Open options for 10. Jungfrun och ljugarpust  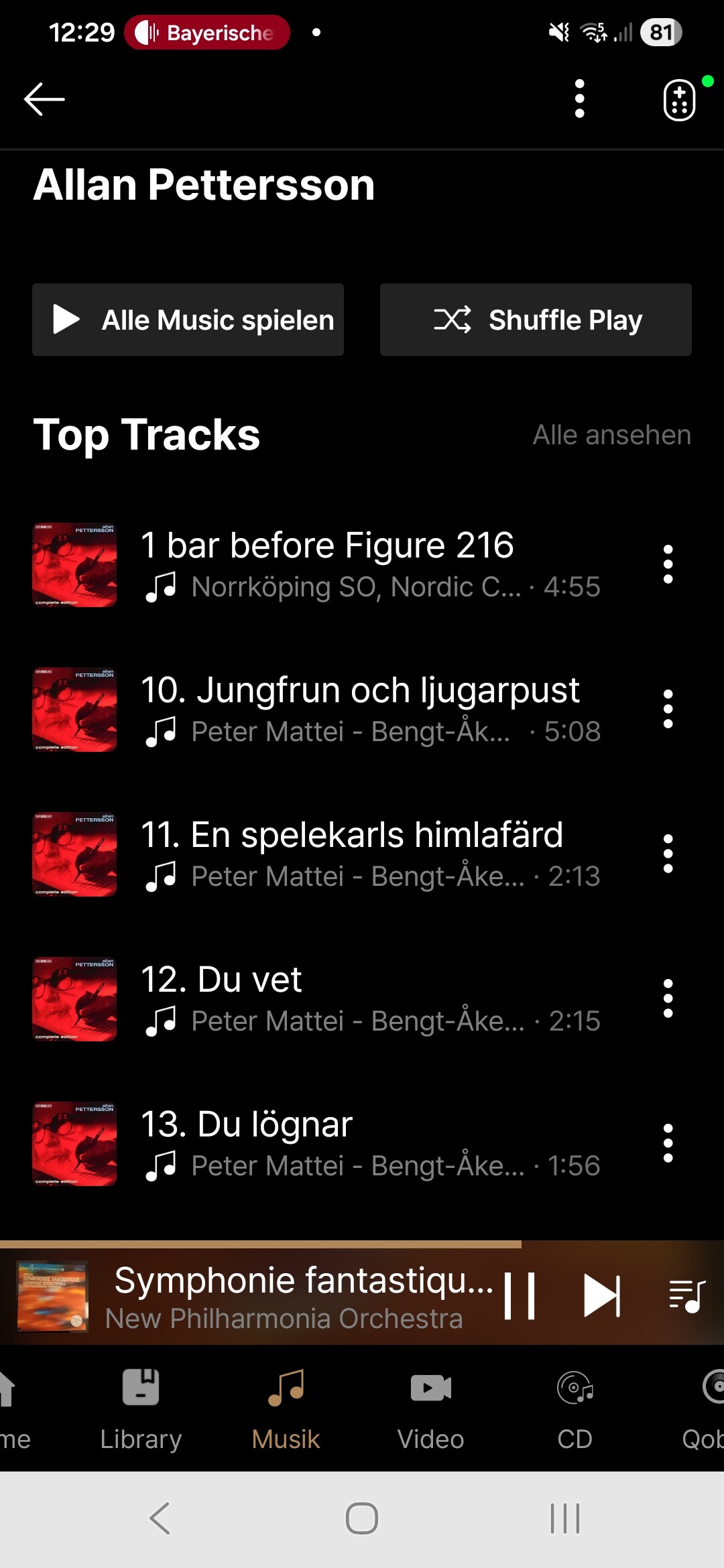click(x=668, y=709)
